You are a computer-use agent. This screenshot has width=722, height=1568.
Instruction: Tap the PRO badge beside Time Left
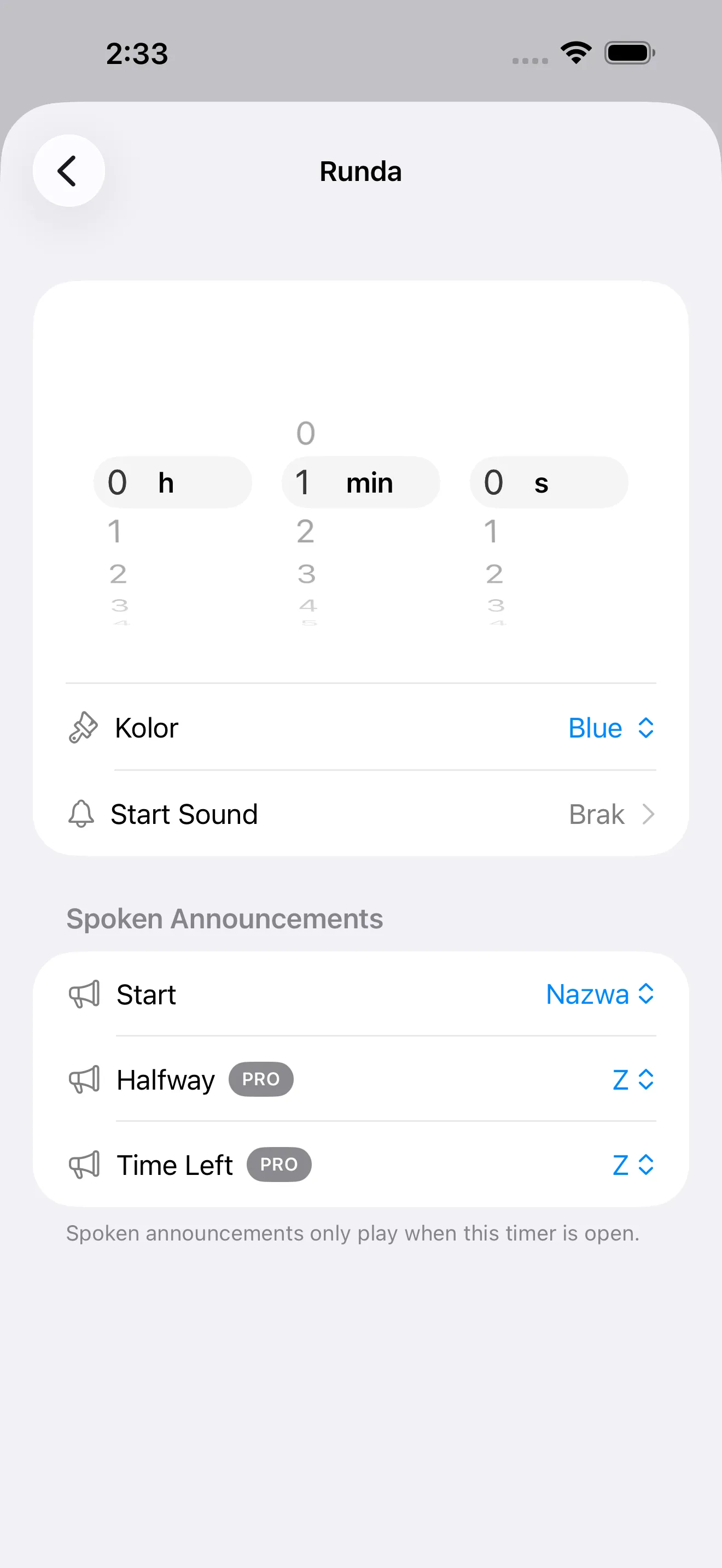click(279, 1164)
